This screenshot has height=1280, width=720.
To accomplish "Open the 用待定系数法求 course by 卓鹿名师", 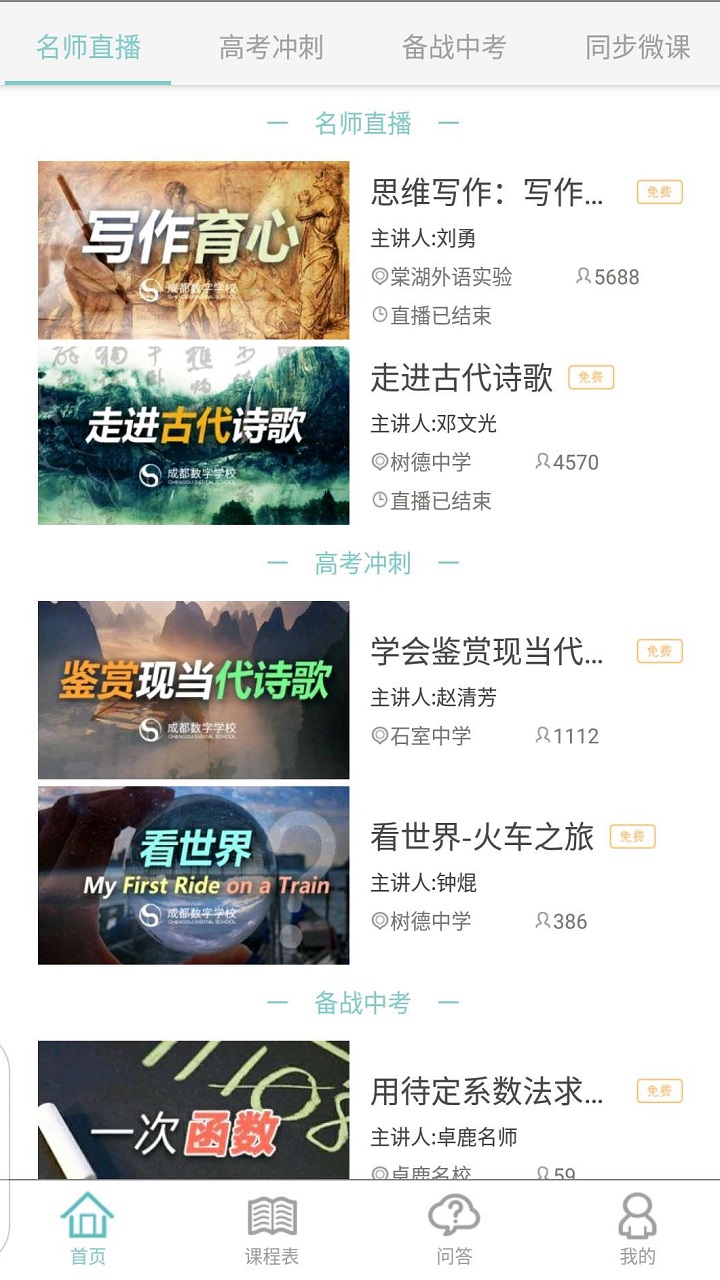I will point(487,1091).
